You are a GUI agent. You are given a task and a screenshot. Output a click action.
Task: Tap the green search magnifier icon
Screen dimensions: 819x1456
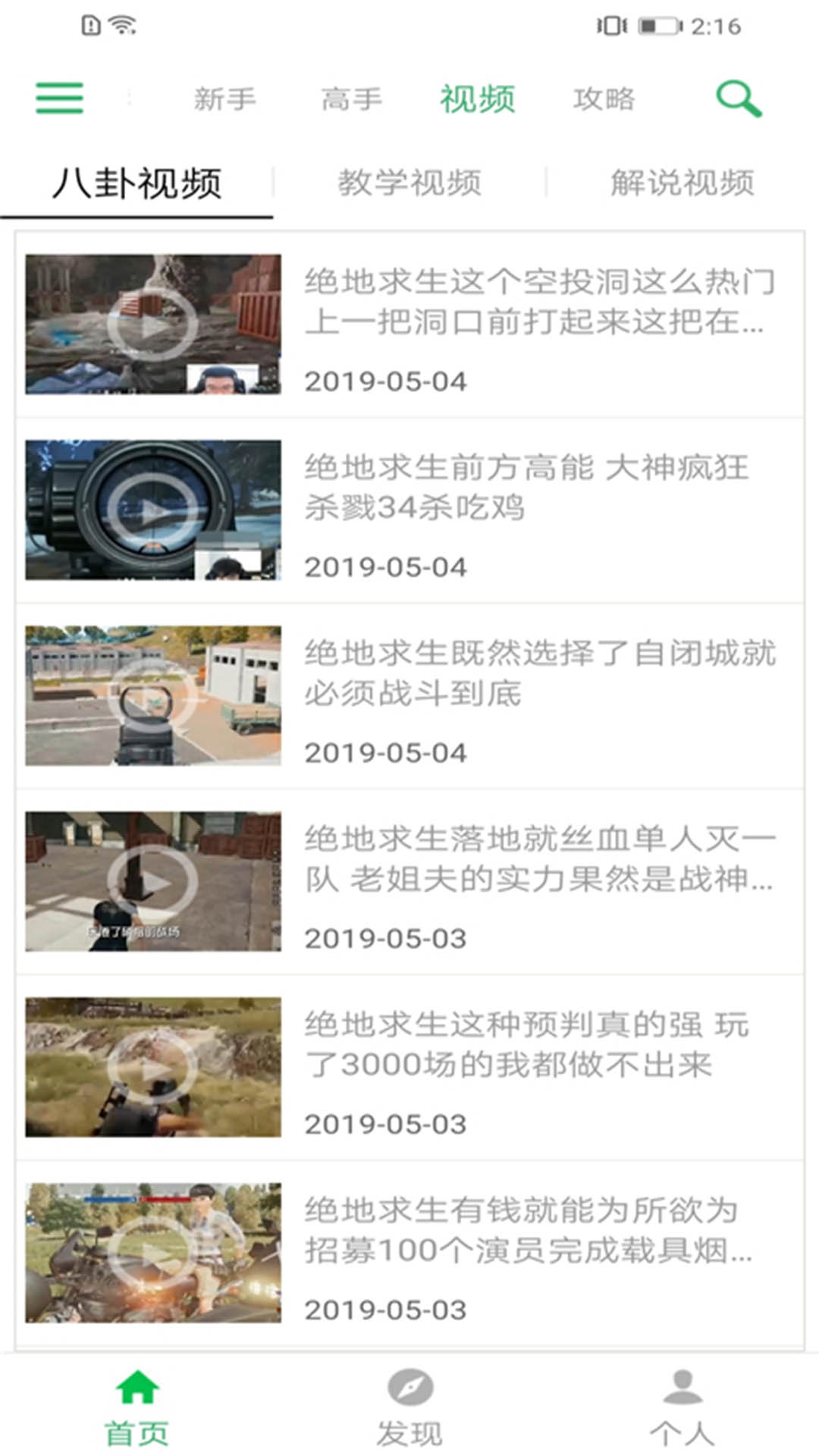tap(739, 99)
